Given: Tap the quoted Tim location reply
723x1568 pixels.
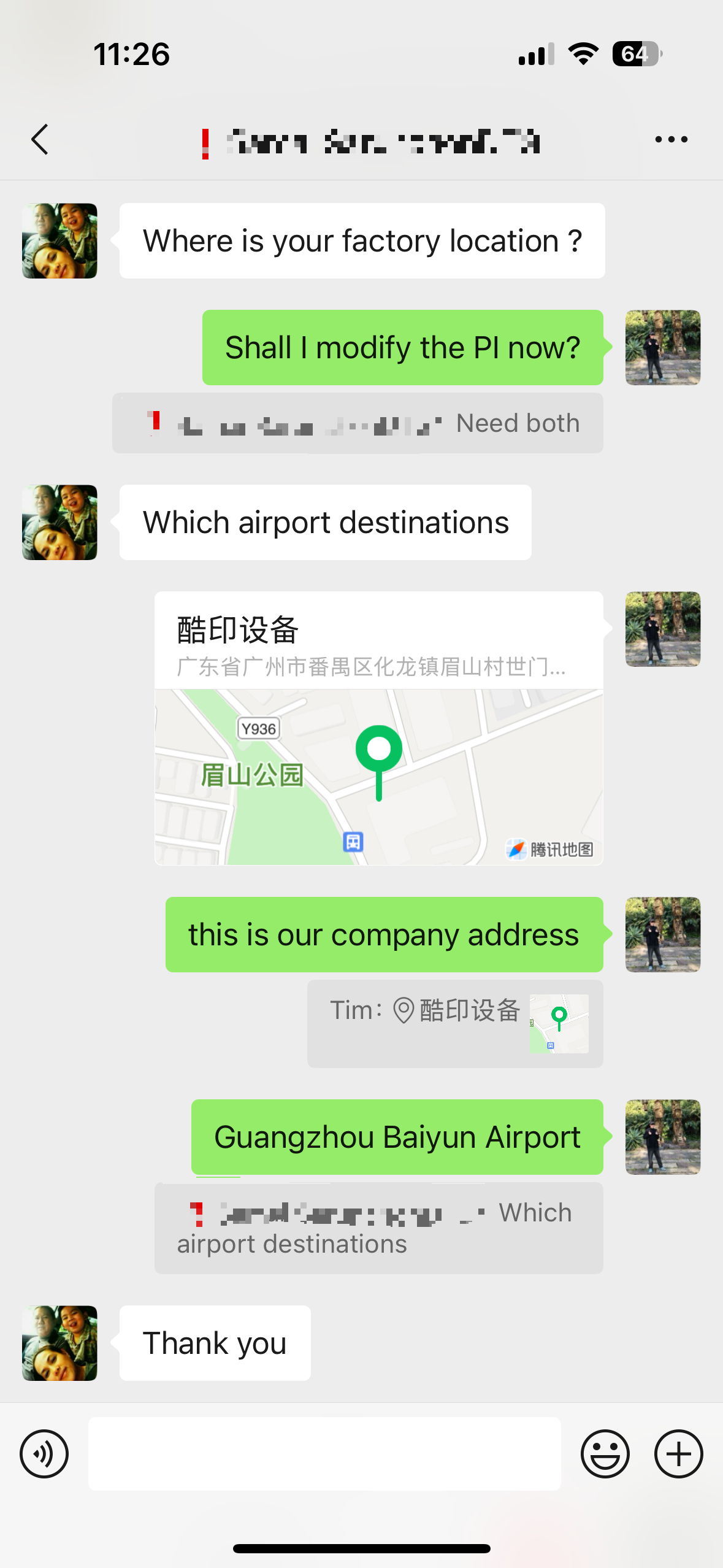Looking at the screenshot, I should coord(454,1023).
